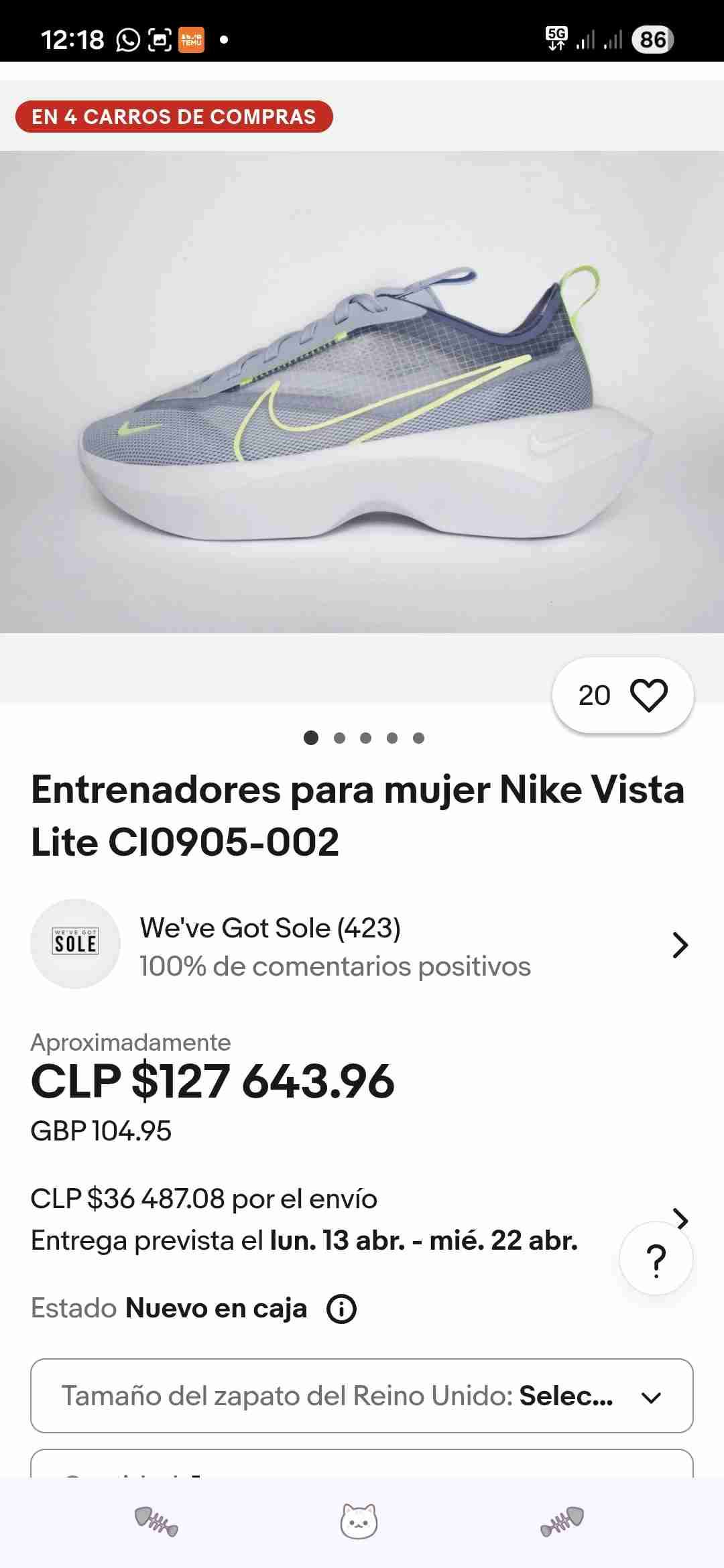
Task: Open the EN 4 CARROS DE COMPRAS badge
Action: [x=173, y=117]
